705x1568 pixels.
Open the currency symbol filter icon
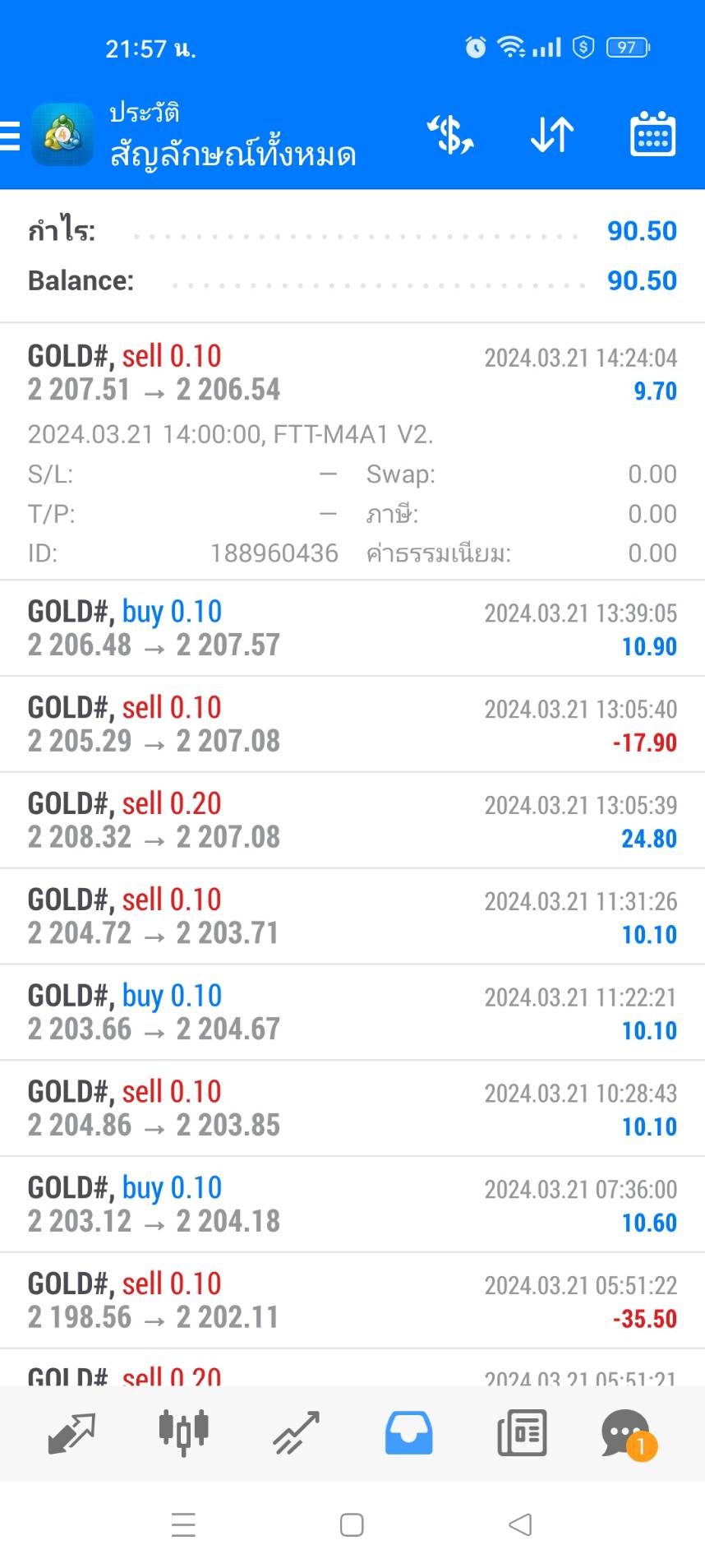(450, 135)
